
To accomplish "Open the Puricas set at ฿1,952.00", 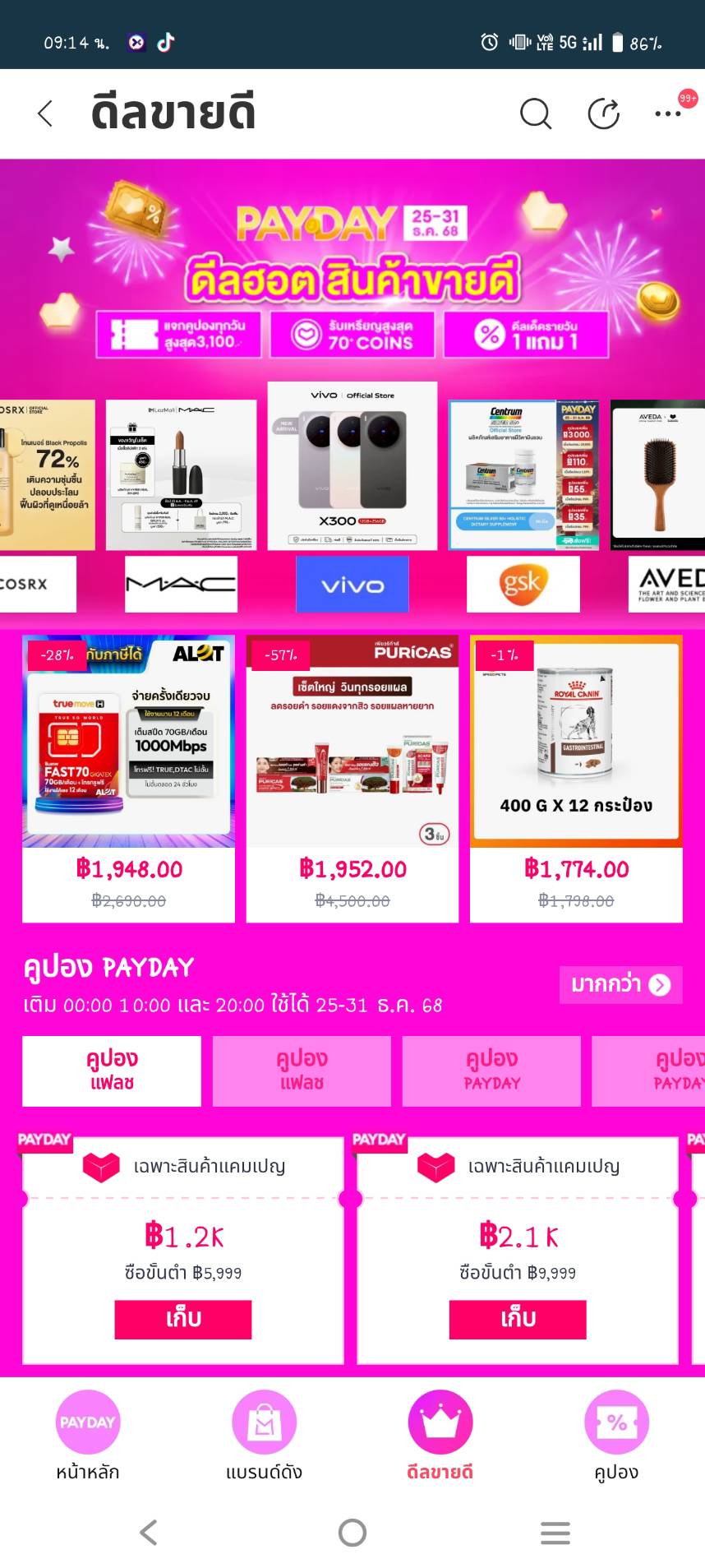I will [352, 777].
